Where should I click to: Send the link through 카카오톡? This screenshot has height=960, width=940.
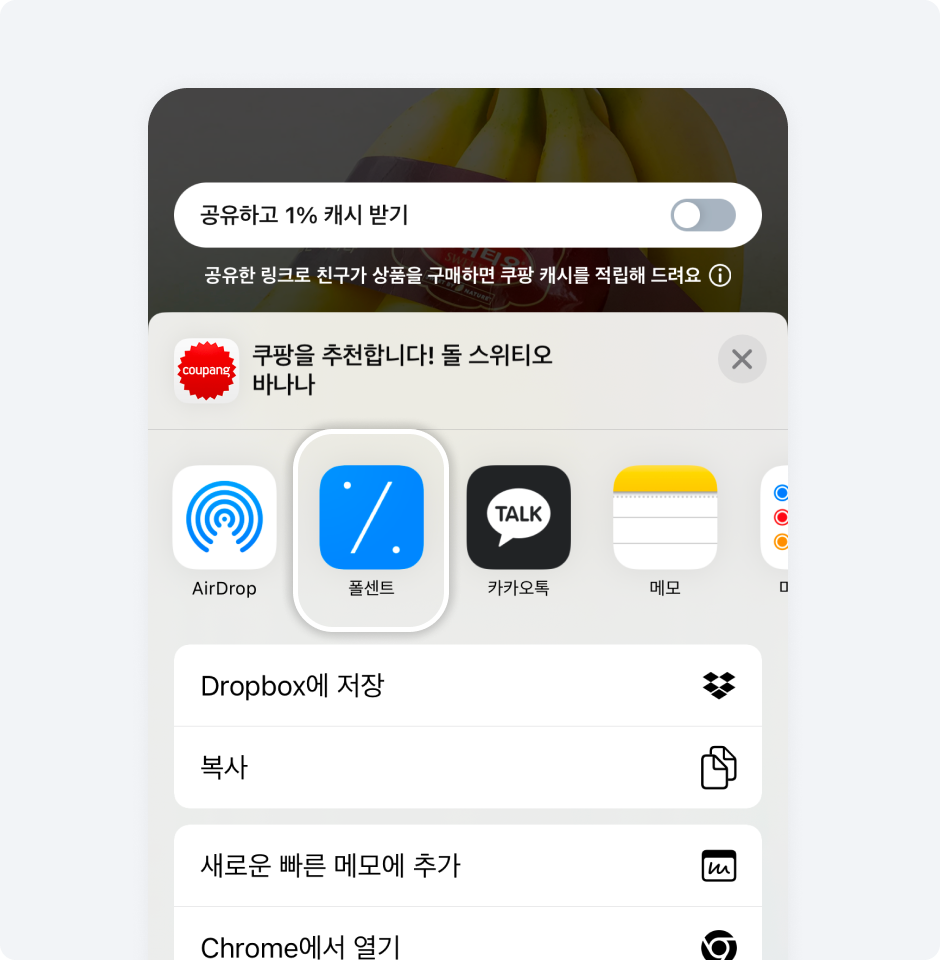point(518,518)
